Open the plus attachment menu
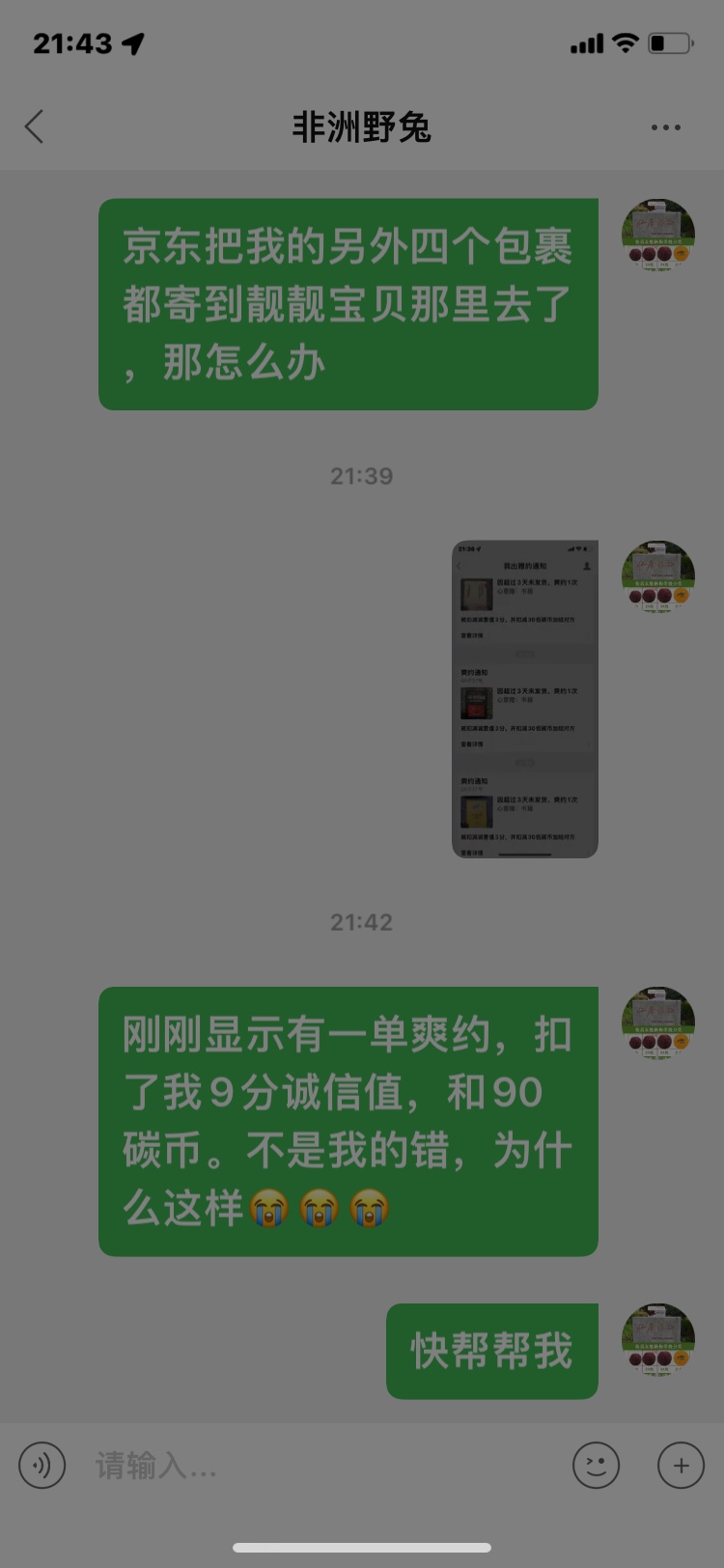Image resolution: width=724 pixels, height=1568 pixels. [681, 1466]
